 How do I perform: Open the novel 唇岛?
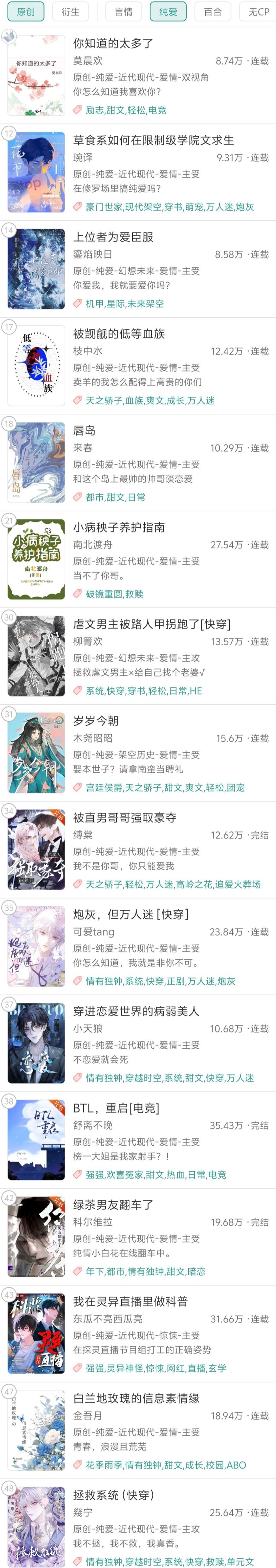85,431
